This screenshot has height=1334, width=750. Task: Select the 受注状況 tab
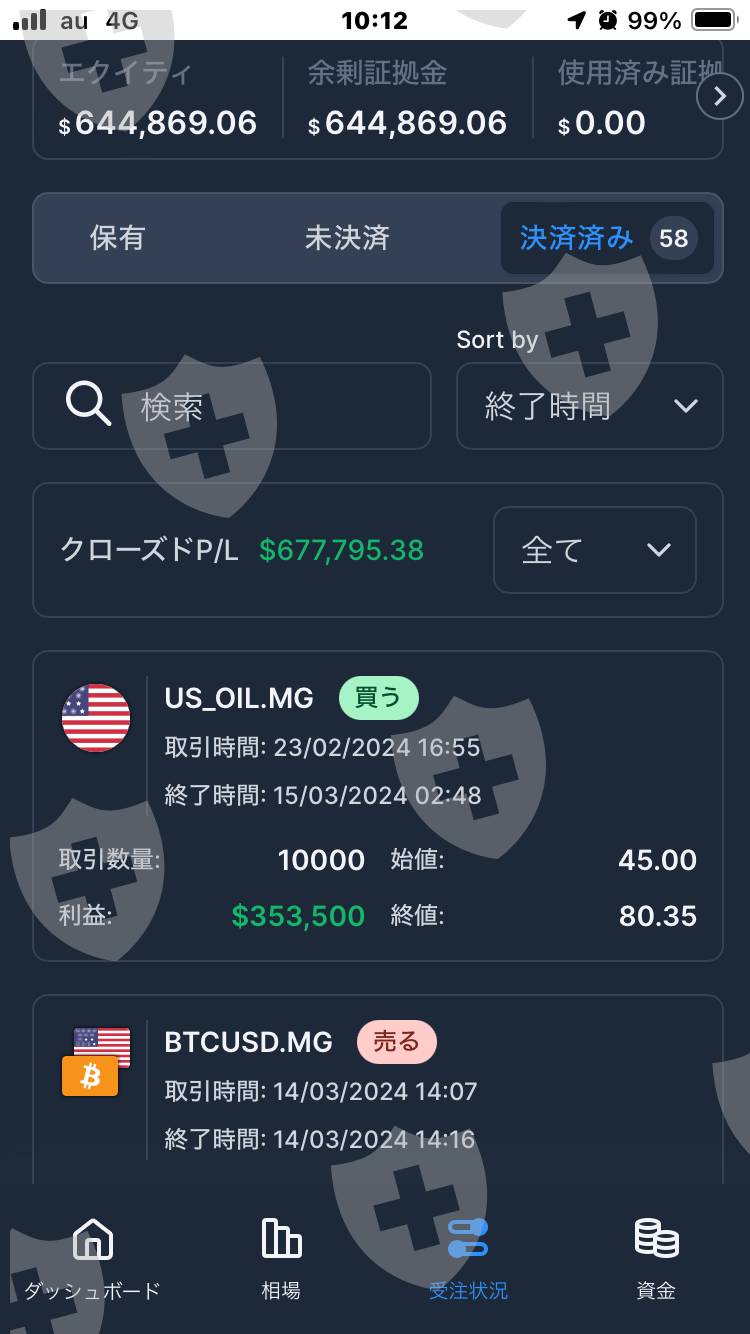coord(468,1259)
